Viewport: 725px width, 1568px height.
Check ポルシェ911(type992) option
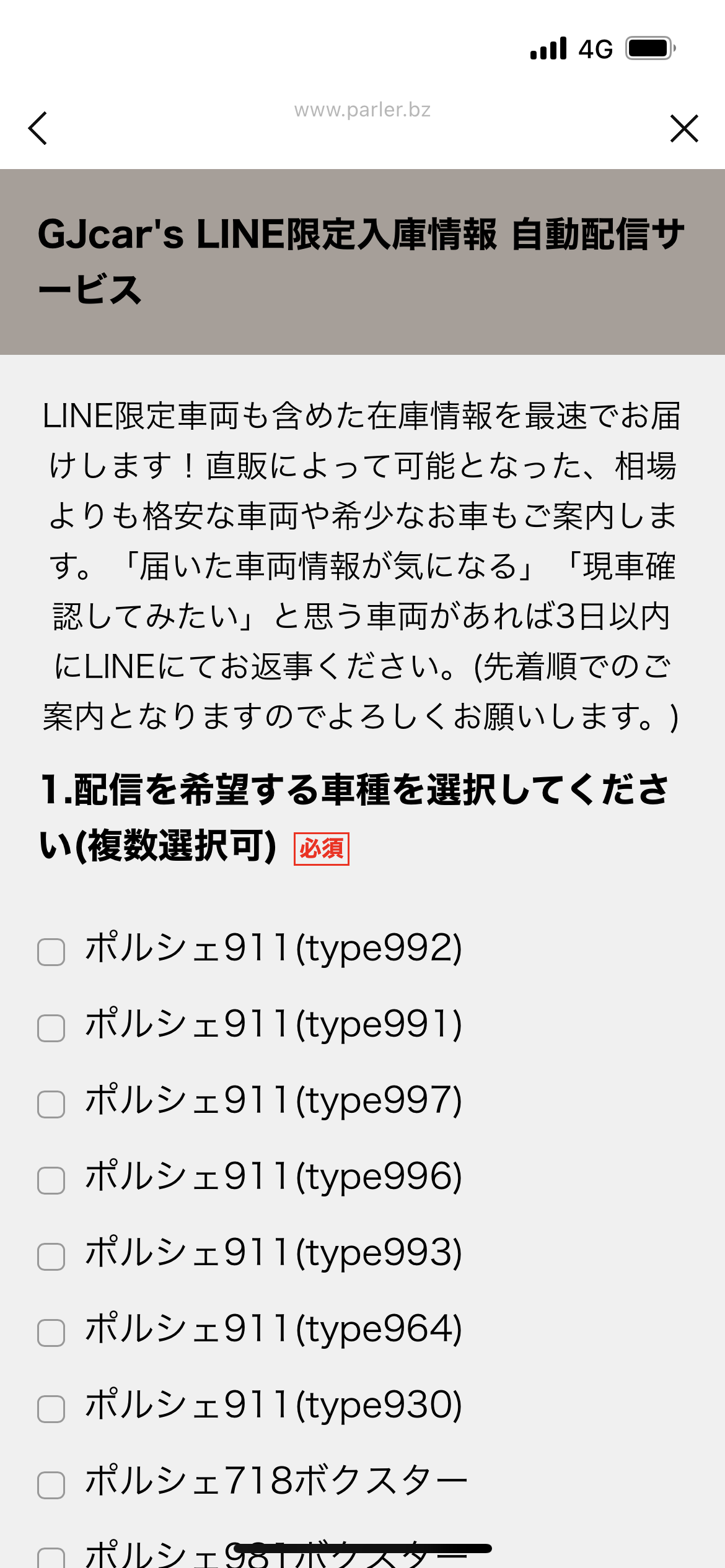tap(51, 952)
